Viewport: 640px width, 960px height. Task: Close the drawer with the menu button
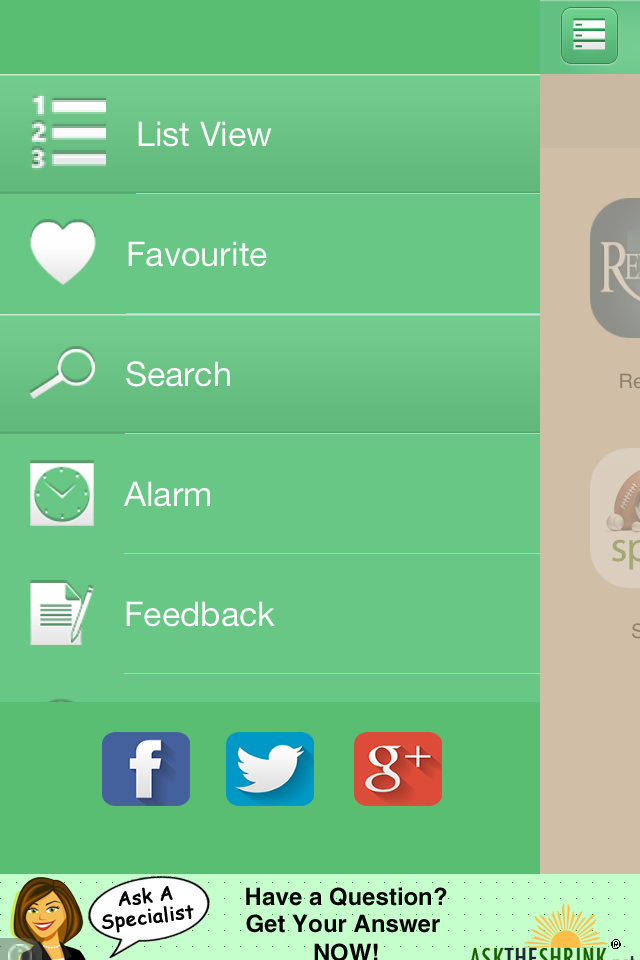tap(589, 36)
